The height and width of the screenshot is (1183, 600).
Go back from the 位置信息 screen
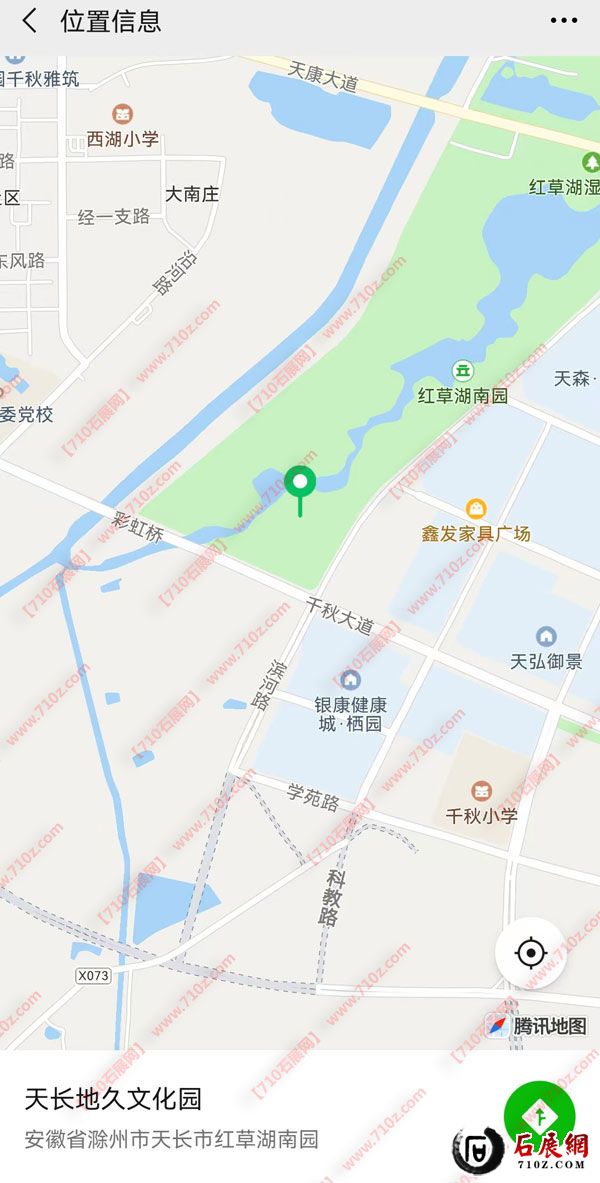click(x=30, y=21)
